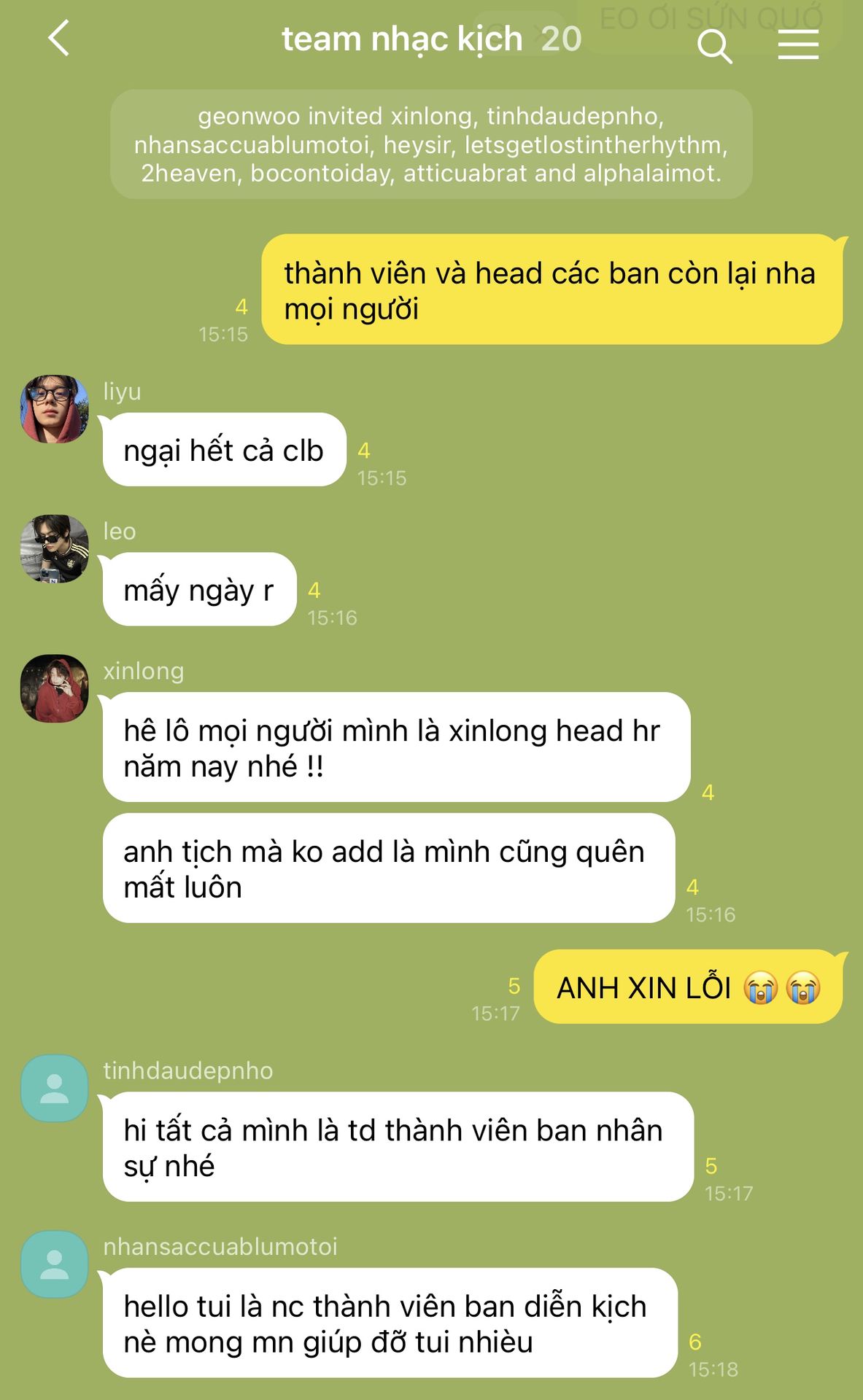The image size is (863, 1400).
Task: Open leo's profile avatar
Action: click(54, 548)
